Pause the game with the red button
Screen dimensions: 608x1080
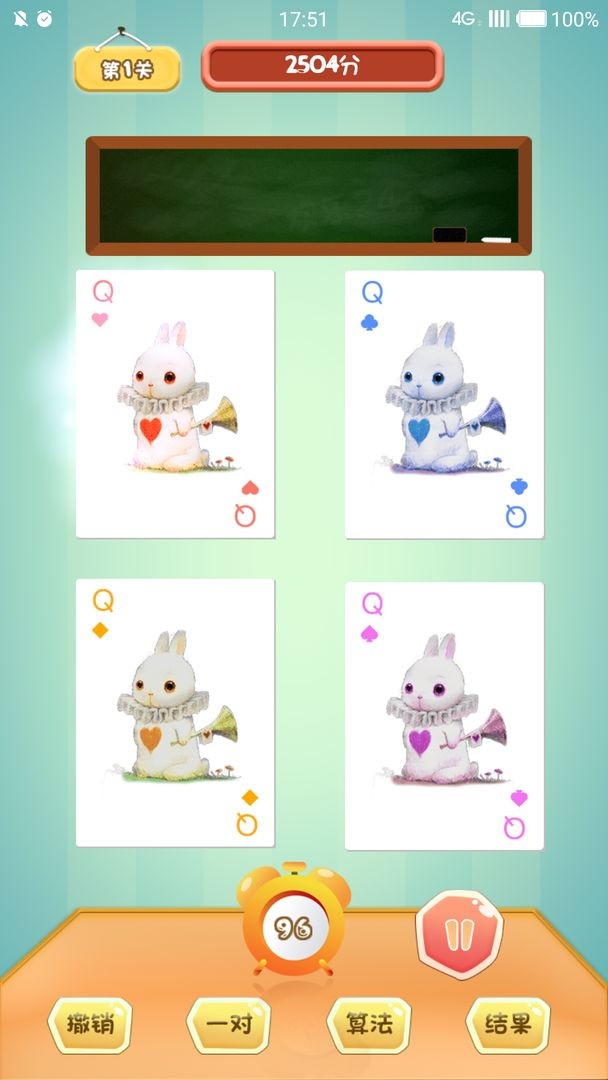point(459,935)
